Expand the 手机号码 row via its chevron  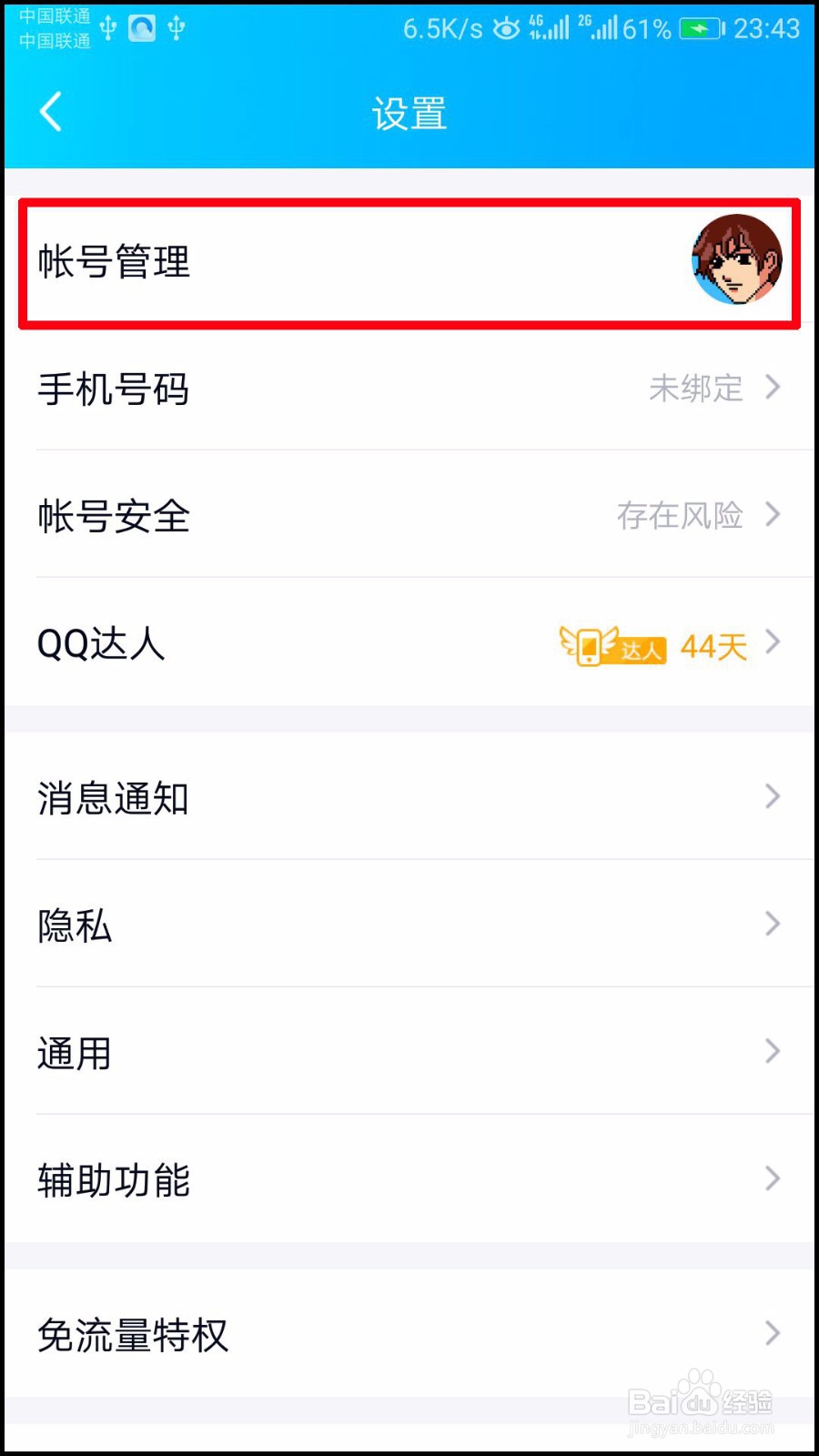tap(771, 389)
